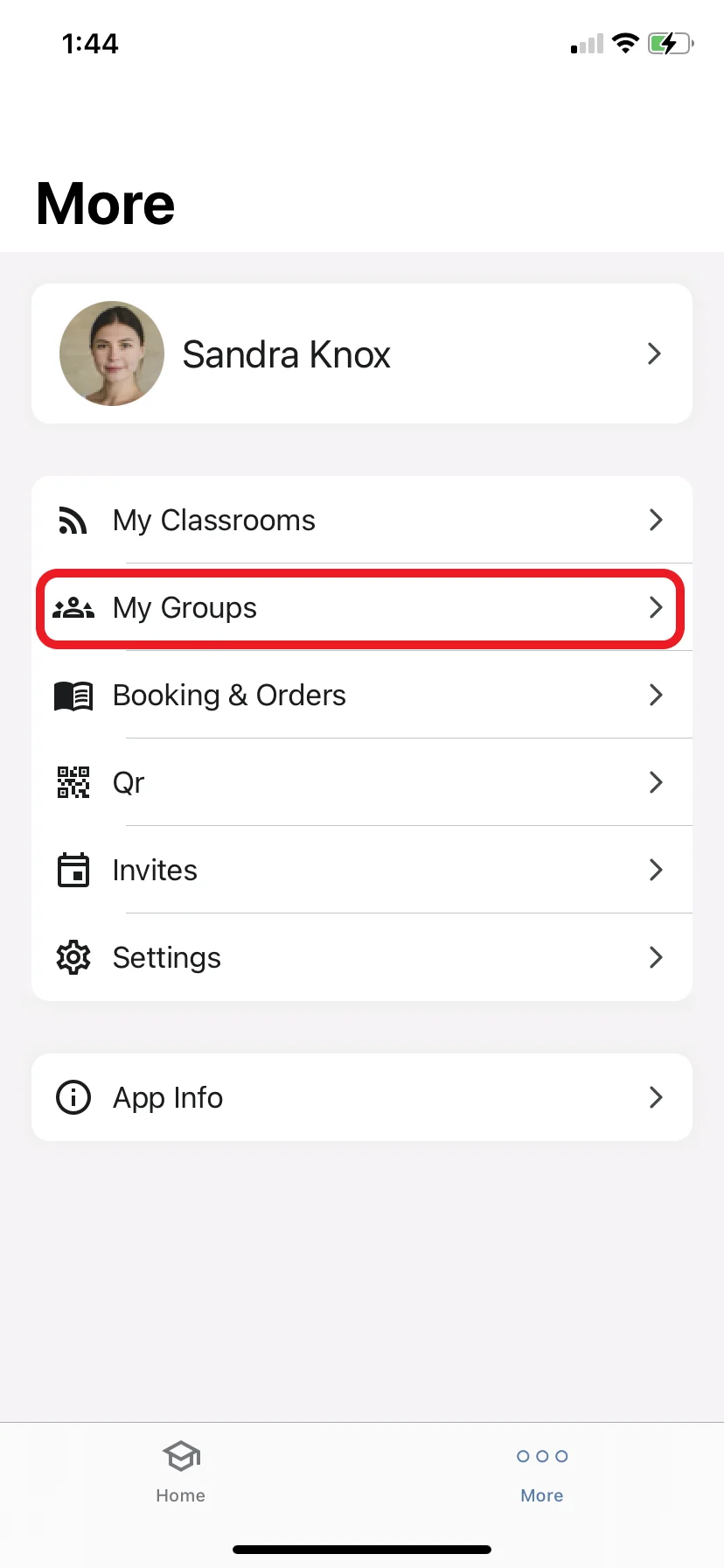Switch to the Home tab
This screenshot has height=1568, width=724.
click(x=181, y=1472)
